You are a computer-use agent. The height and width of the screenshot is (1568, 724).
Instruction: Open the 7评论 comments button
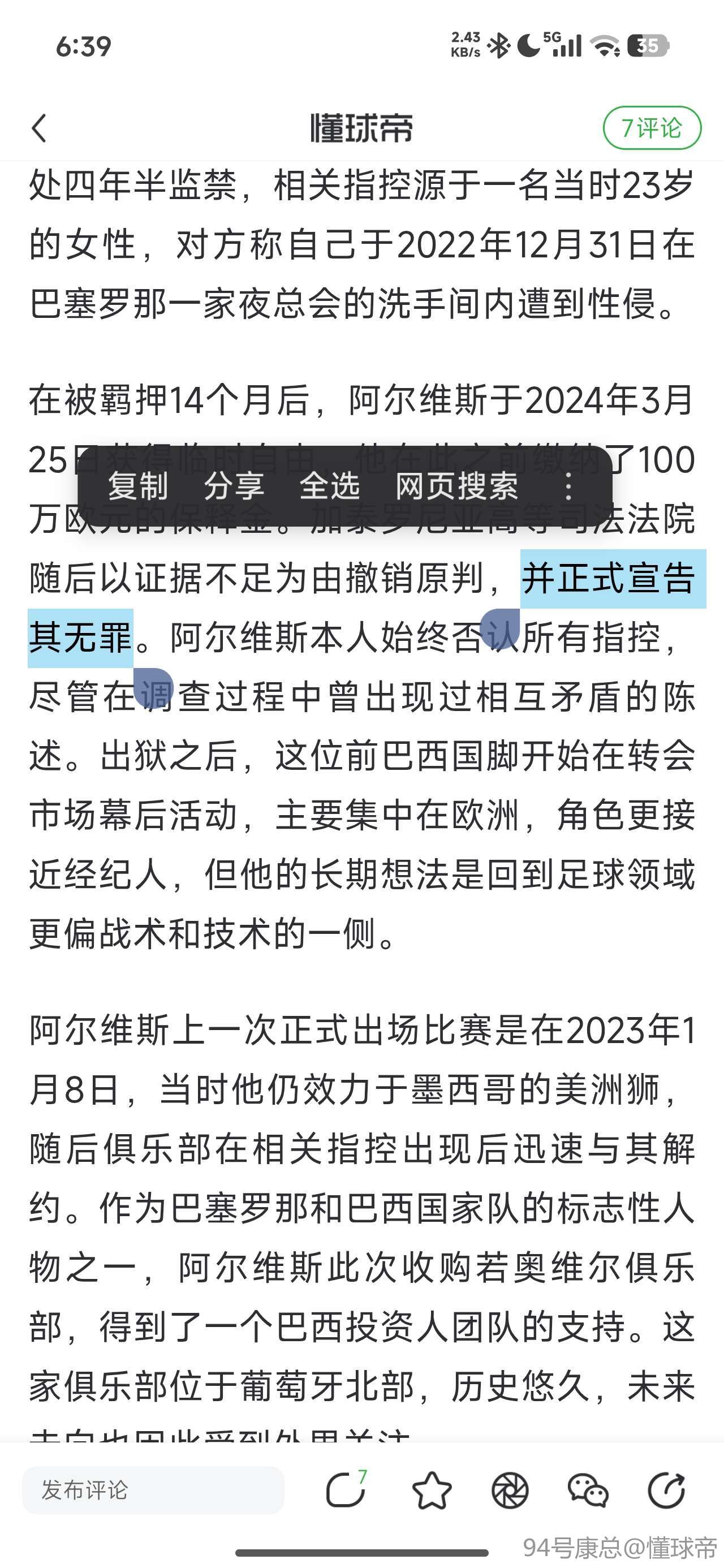[x=652, y=128]
